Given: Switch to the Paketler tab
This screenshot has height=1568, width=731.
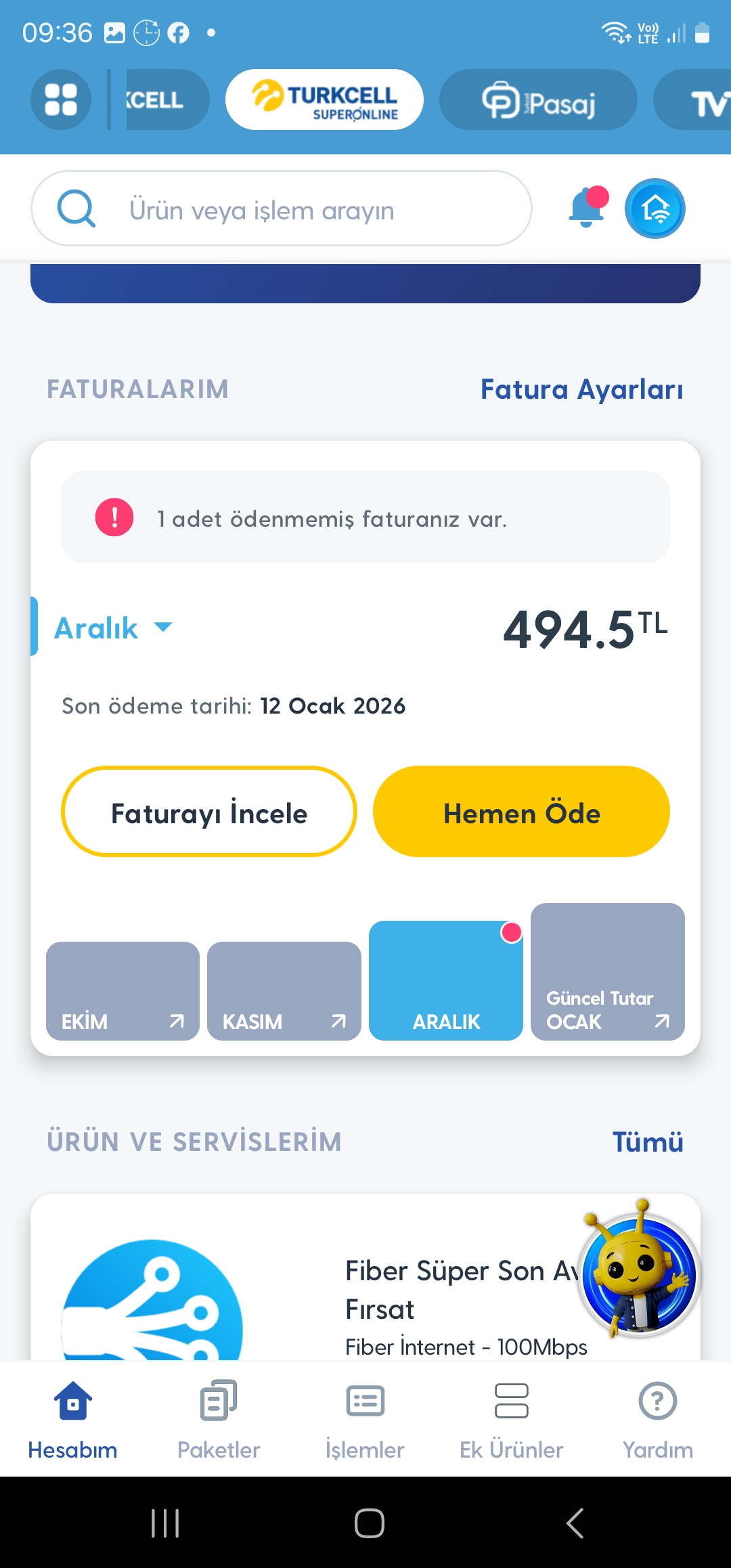Looking at the screenshot, I should 219,1419.
